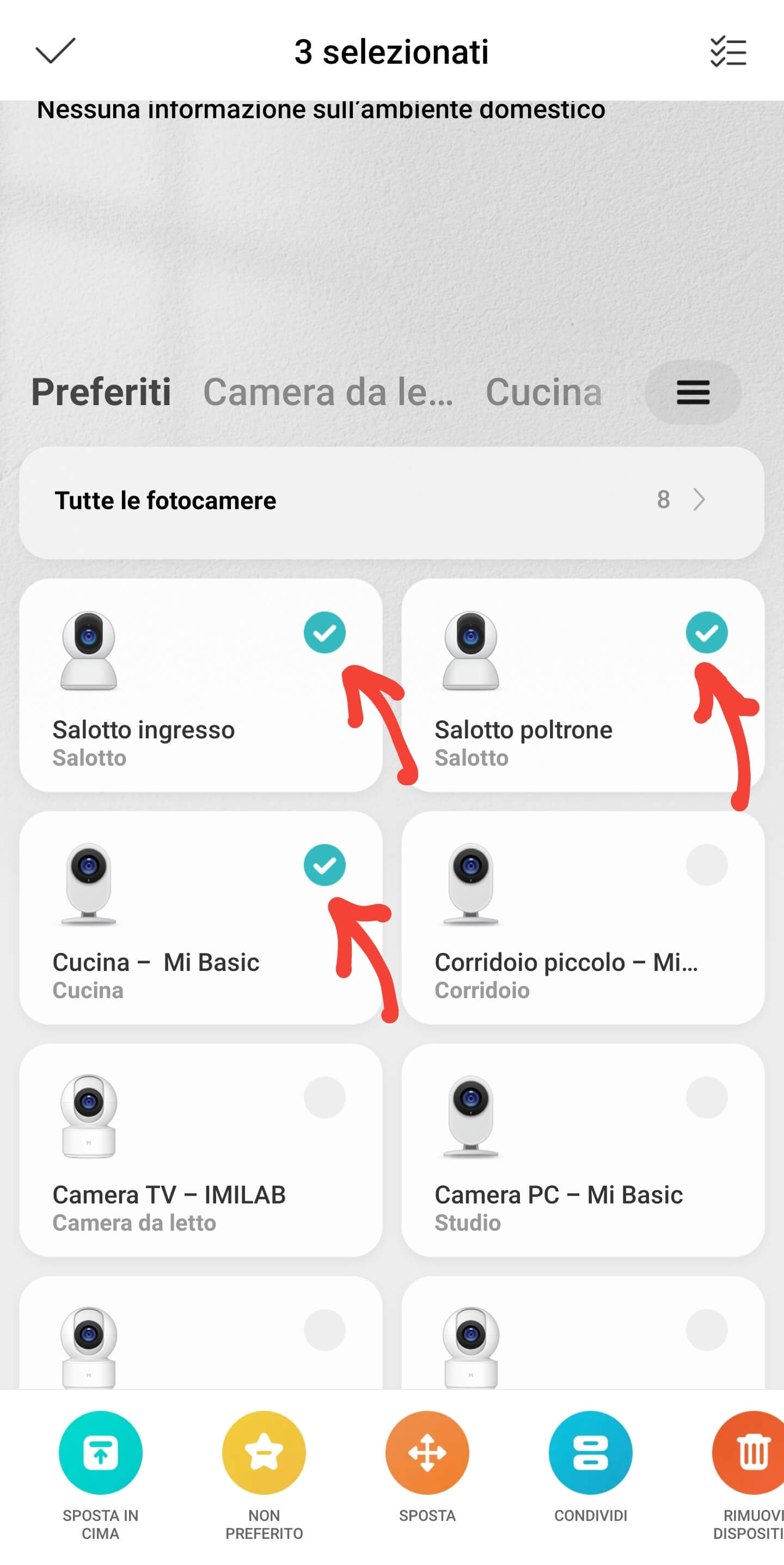Switch to the Cucina tab
Image resolution: width=784 pixels, height=1565 pixels.
tap(543, 392)
